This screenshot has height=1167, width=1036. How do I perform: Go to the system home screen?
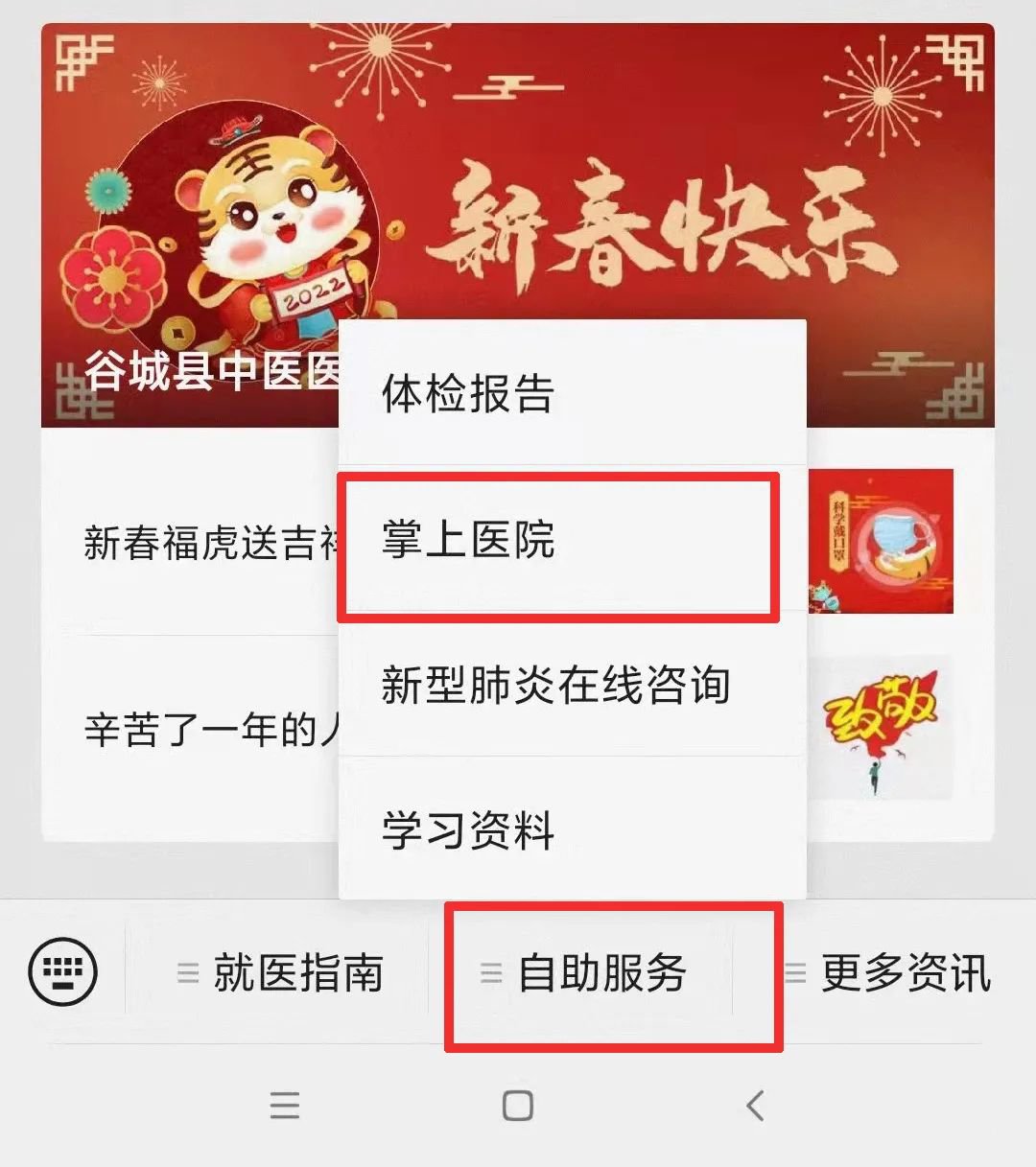pos(518,1106)
